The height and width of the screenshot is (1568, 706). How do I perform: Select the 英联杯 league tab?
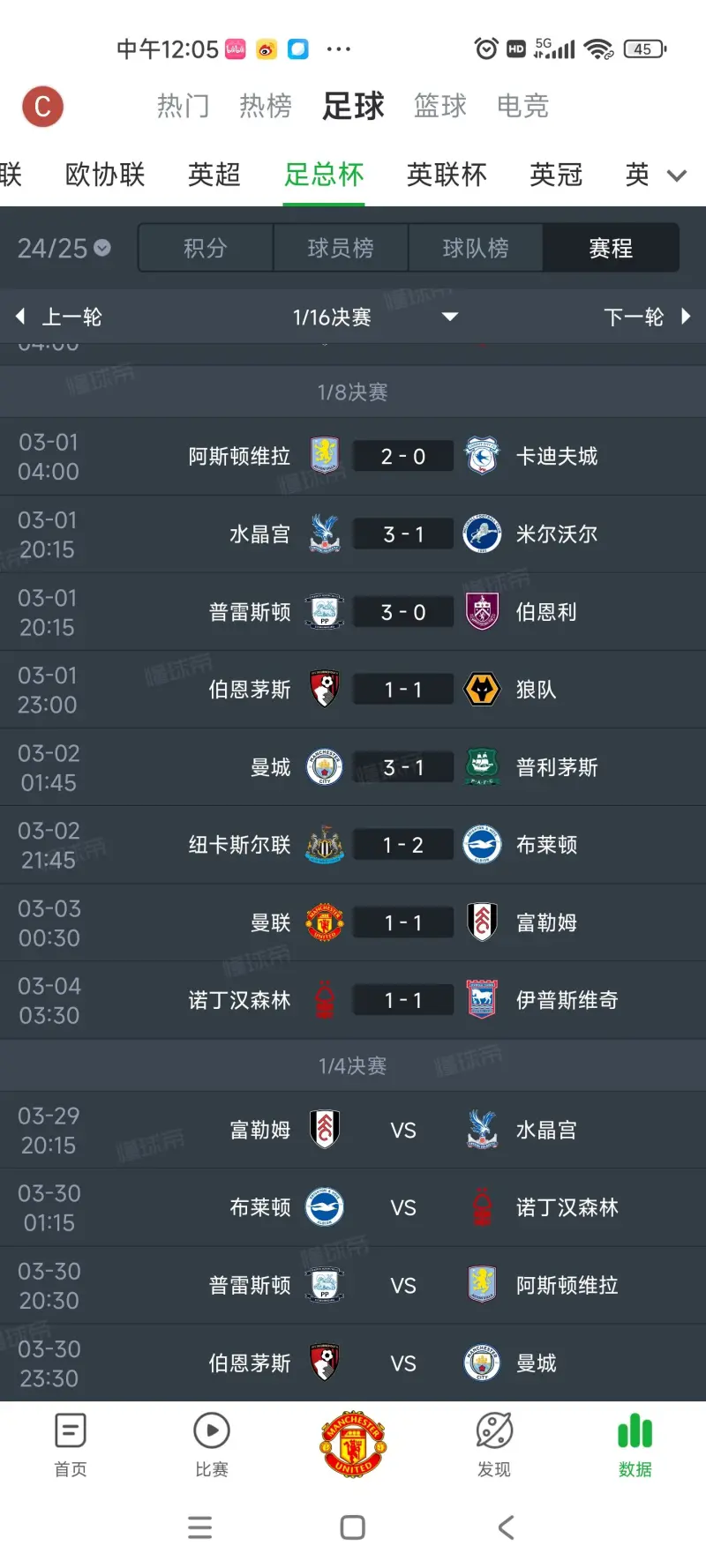[447, 175]
